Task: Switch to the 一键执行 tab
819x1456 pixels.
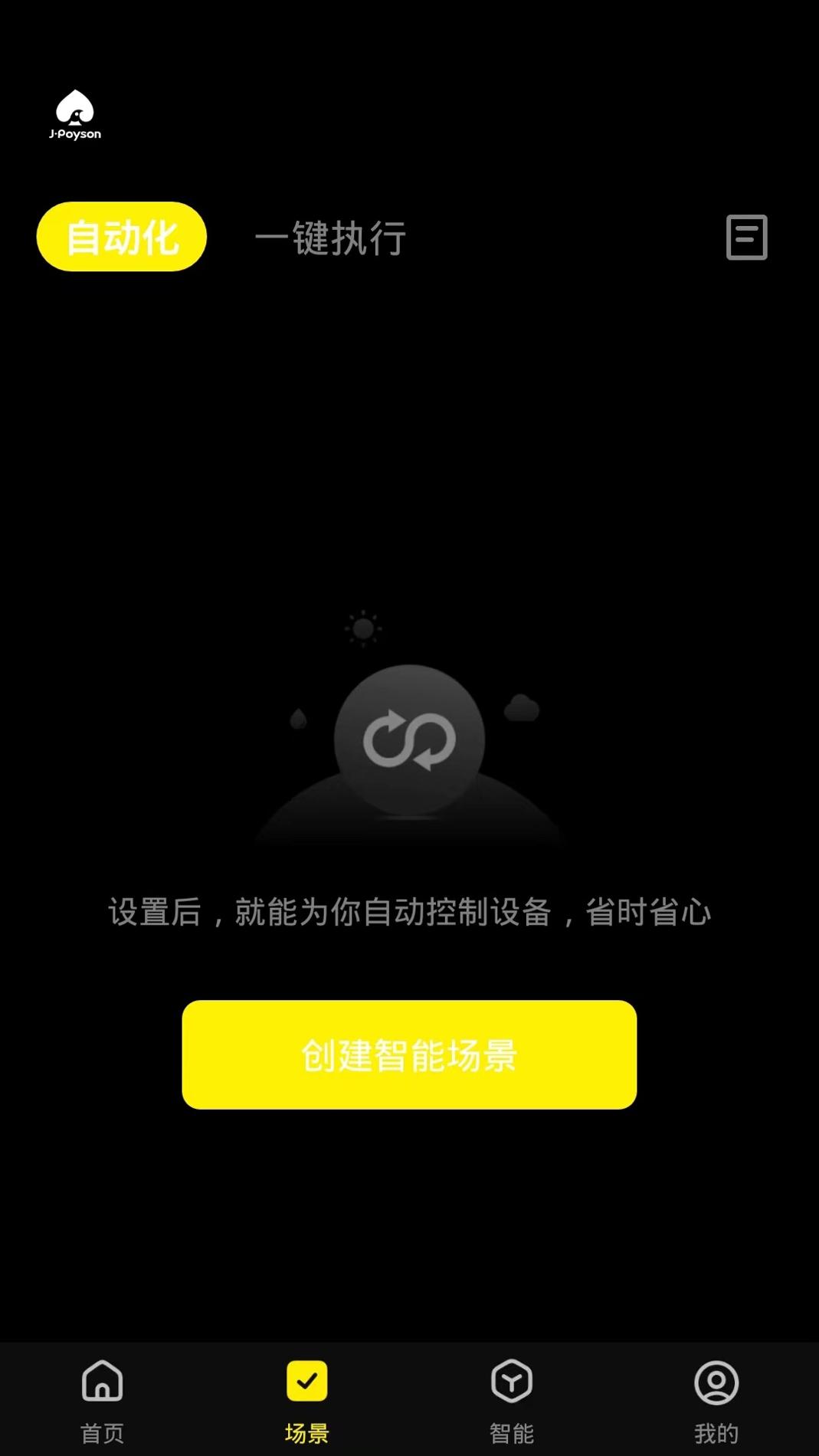Action: [330, 238]
